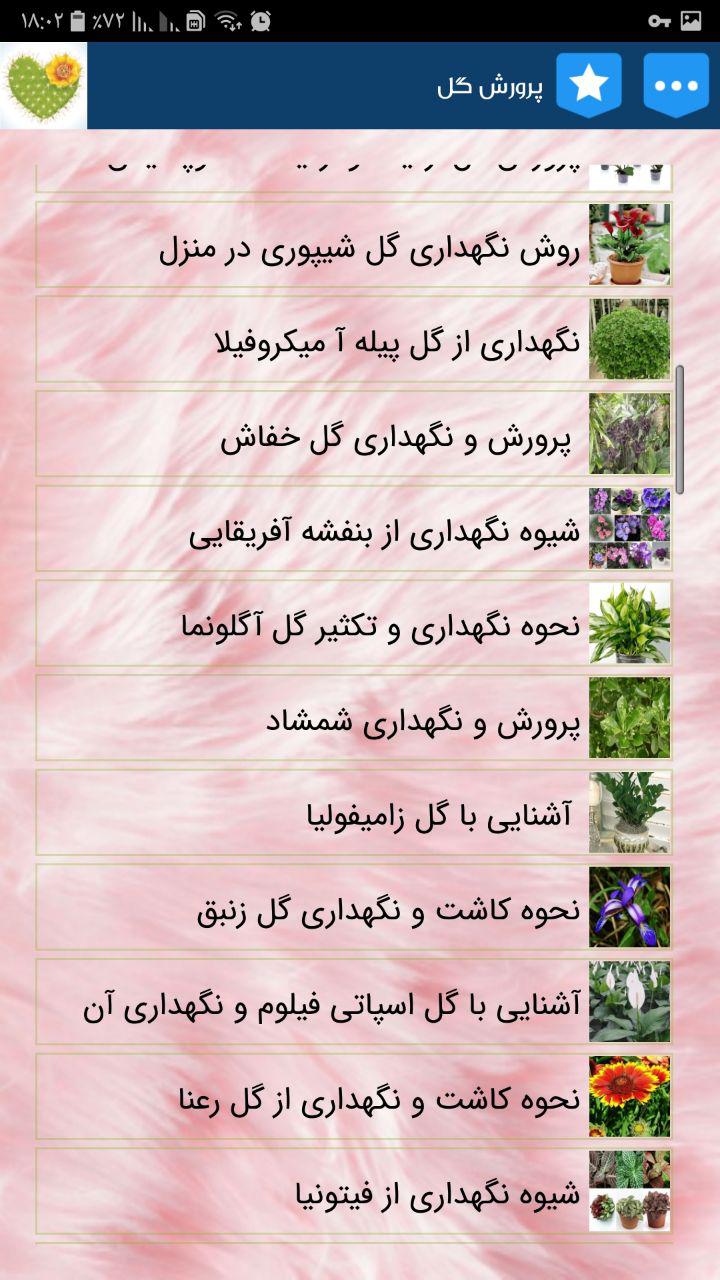
Task: Tap the star favorites icon
Action: [x=588, y=86]
